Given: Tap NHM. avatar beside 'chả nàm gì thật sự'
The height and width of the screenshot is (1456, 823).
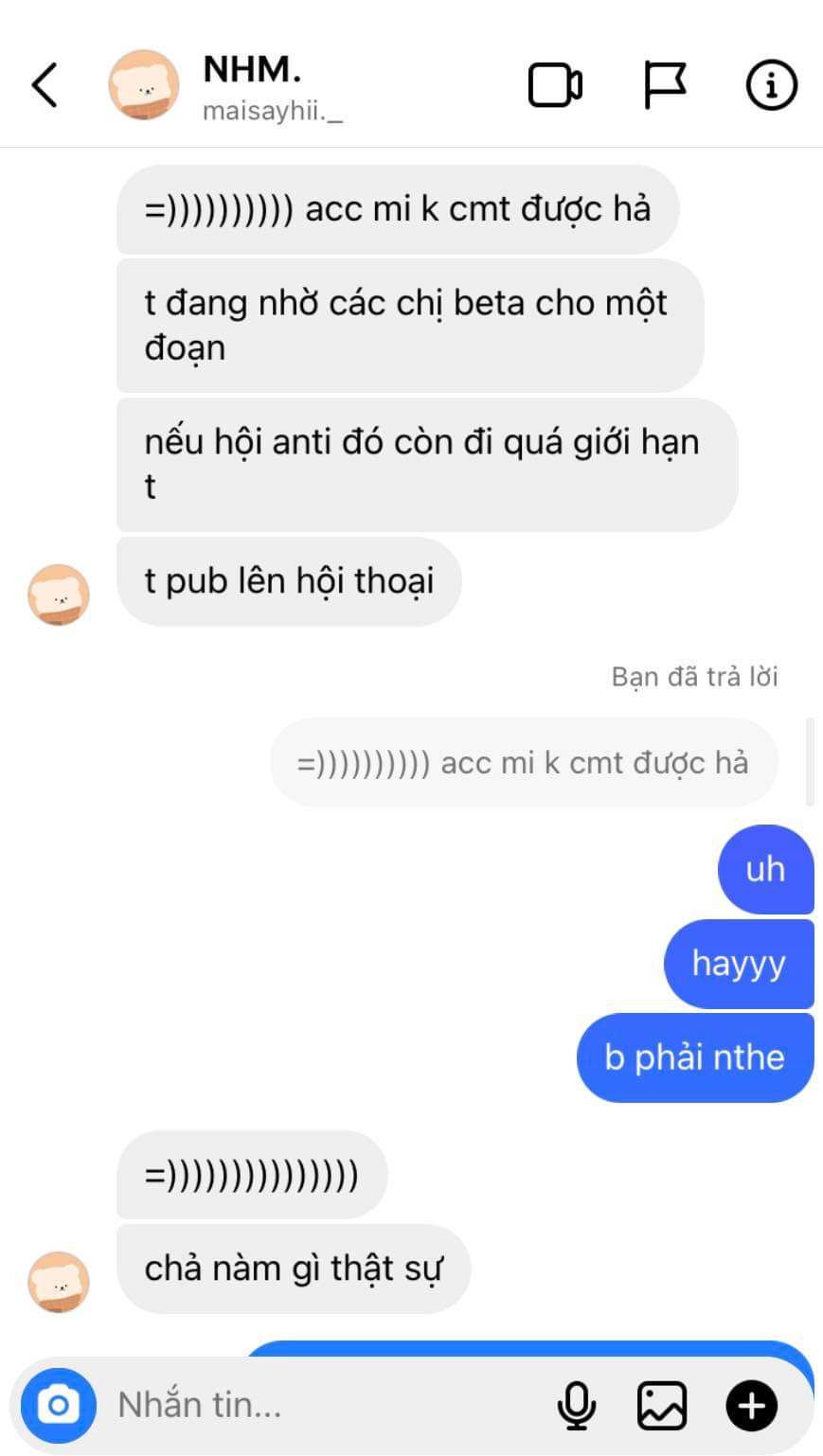Looking at the screenshot, I should click(59, 1282).
